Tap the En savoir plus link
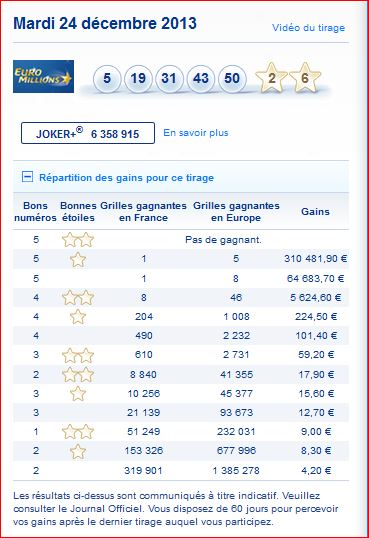This screenshot has width=369, height=538. coord(196,133)
